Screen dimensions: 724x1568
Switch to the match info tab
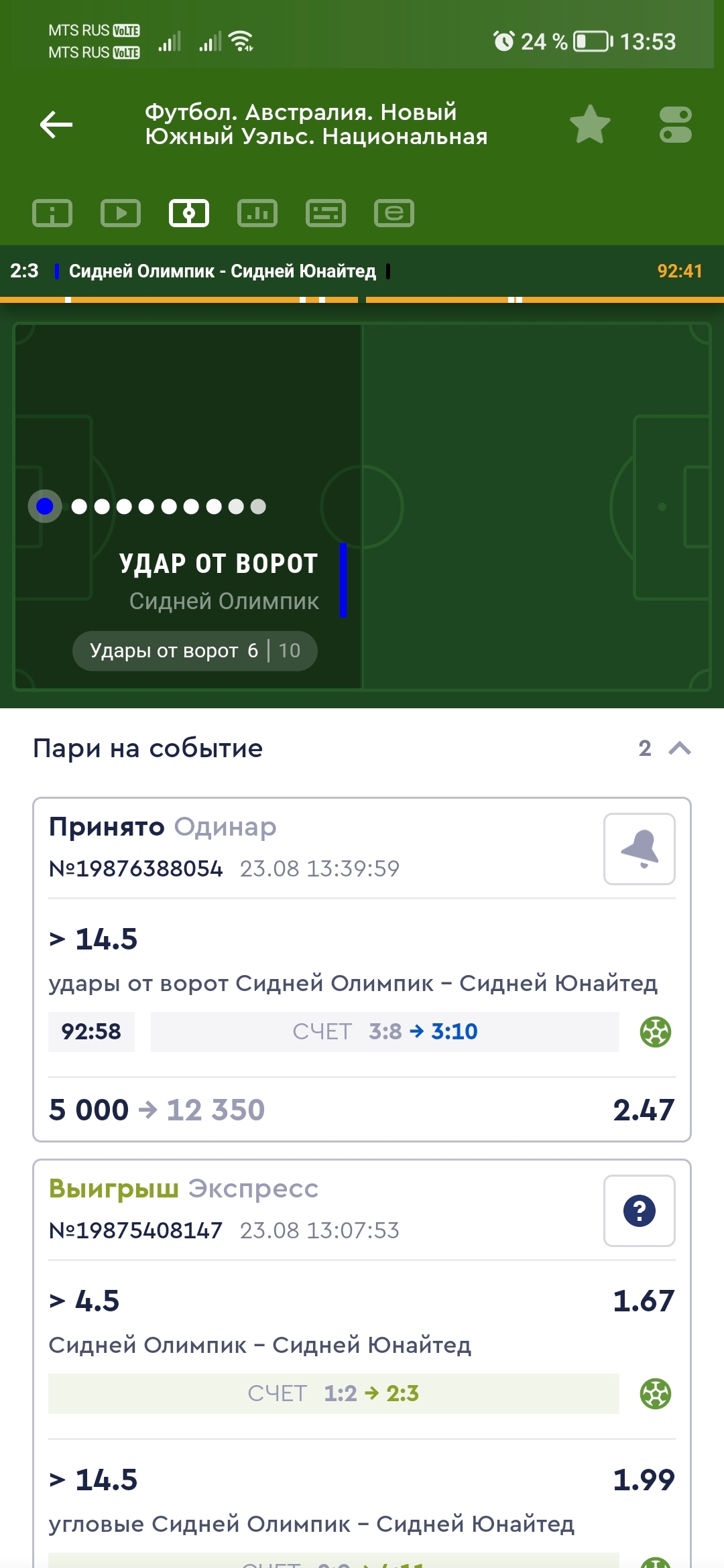pyautogui.click(x=52, y=214)
